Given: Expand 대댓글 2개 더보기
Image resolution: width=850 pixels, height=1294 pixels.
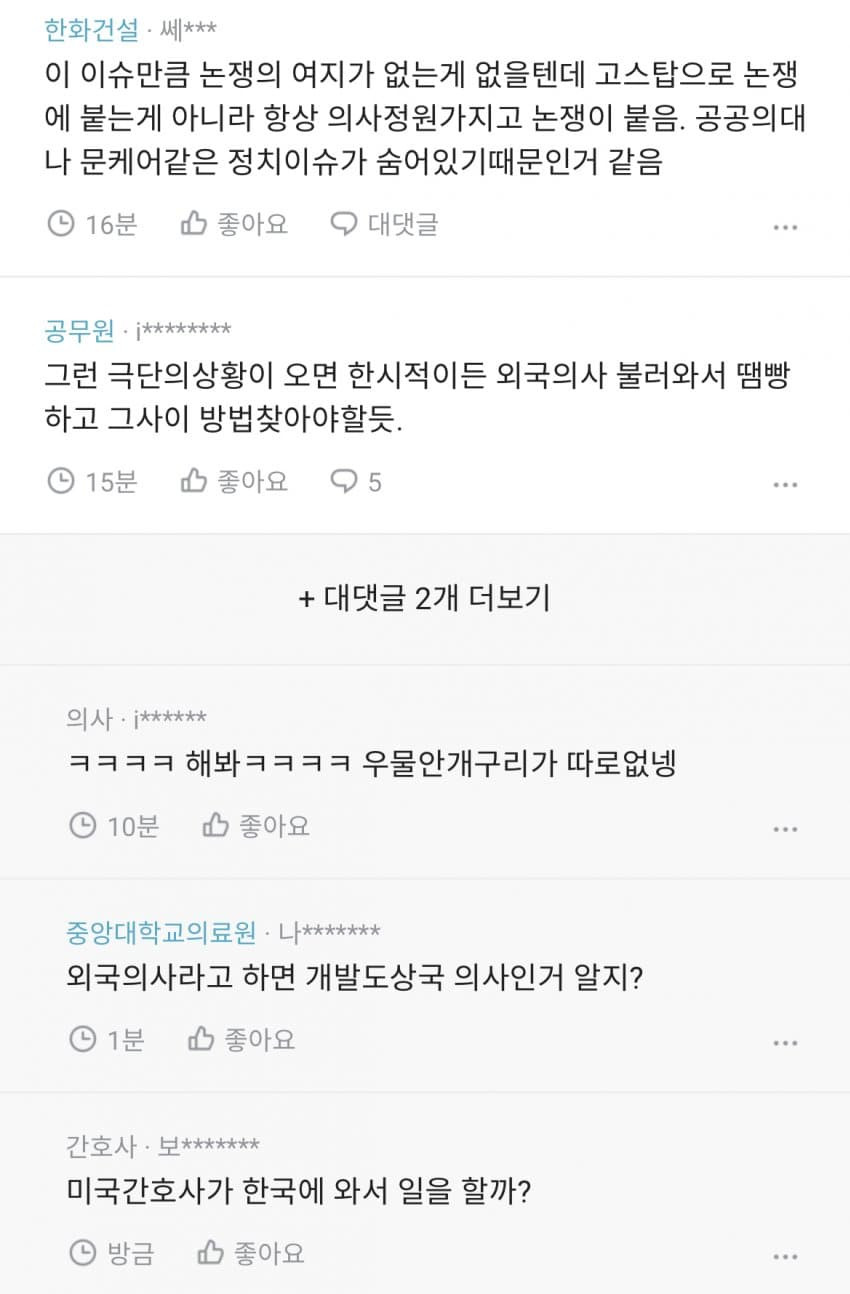Looking at the screenshot, I should click(425, 598).
